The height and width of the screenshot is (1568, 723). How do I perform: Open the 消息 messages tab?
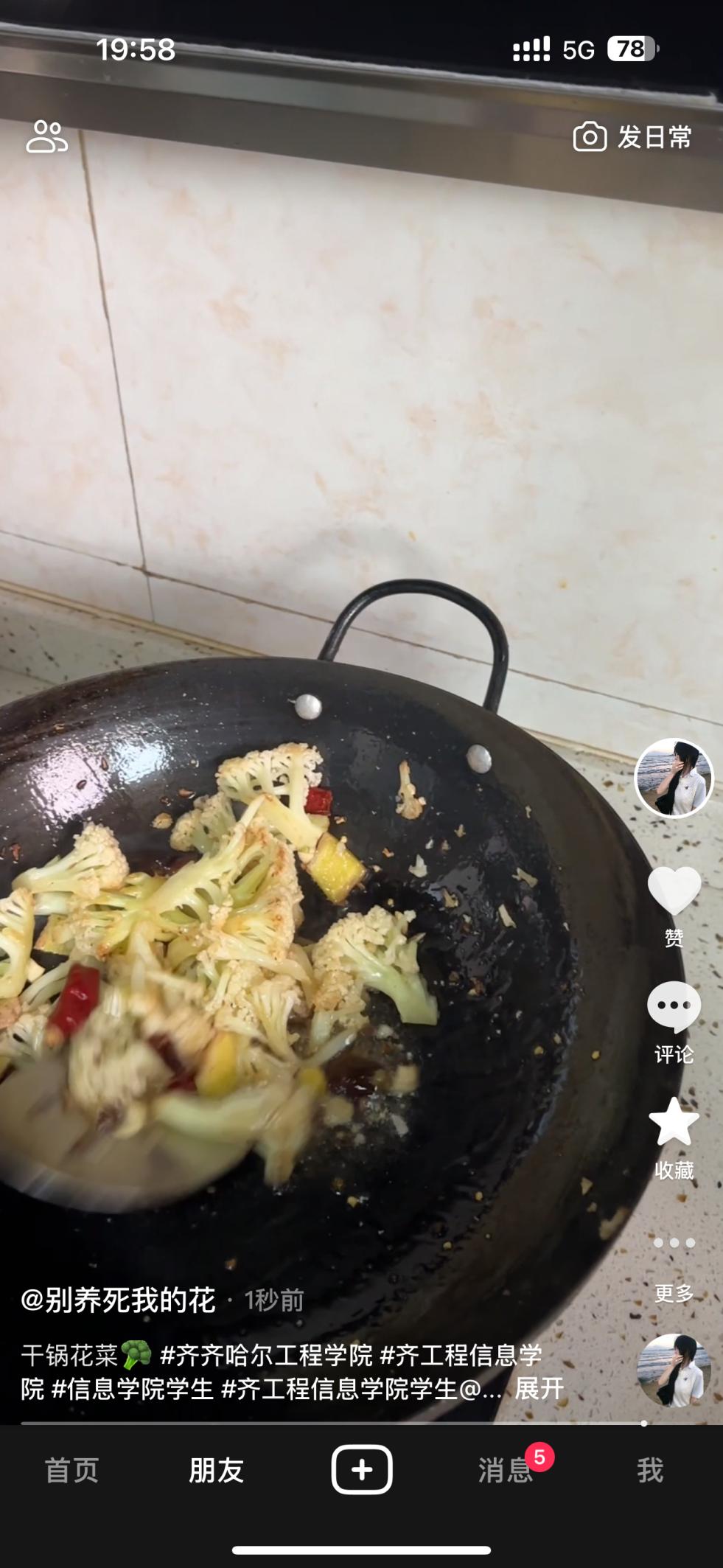click(506, 1470)
